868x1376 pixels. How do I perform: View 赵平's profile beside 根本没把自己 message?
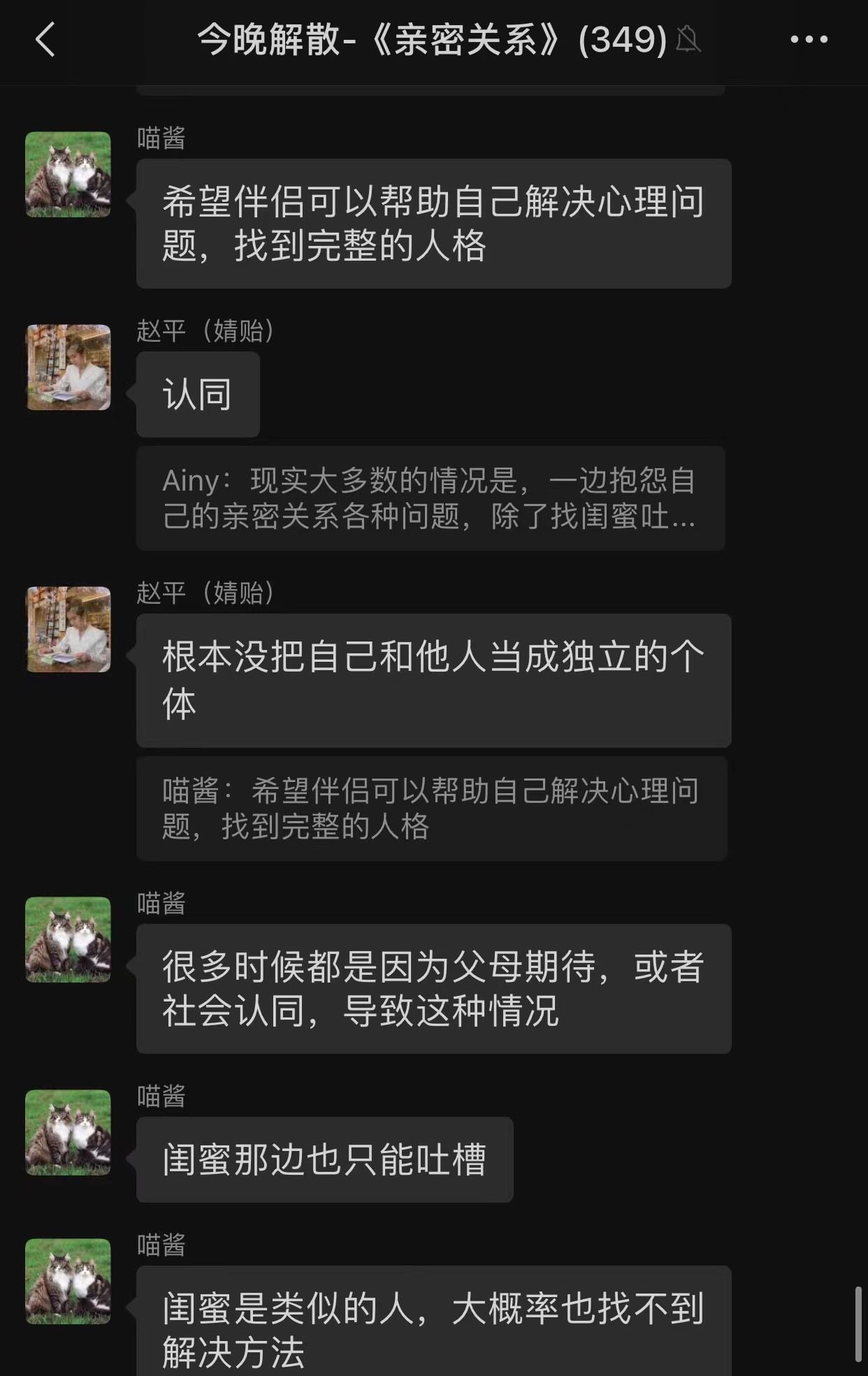point(68,629)
